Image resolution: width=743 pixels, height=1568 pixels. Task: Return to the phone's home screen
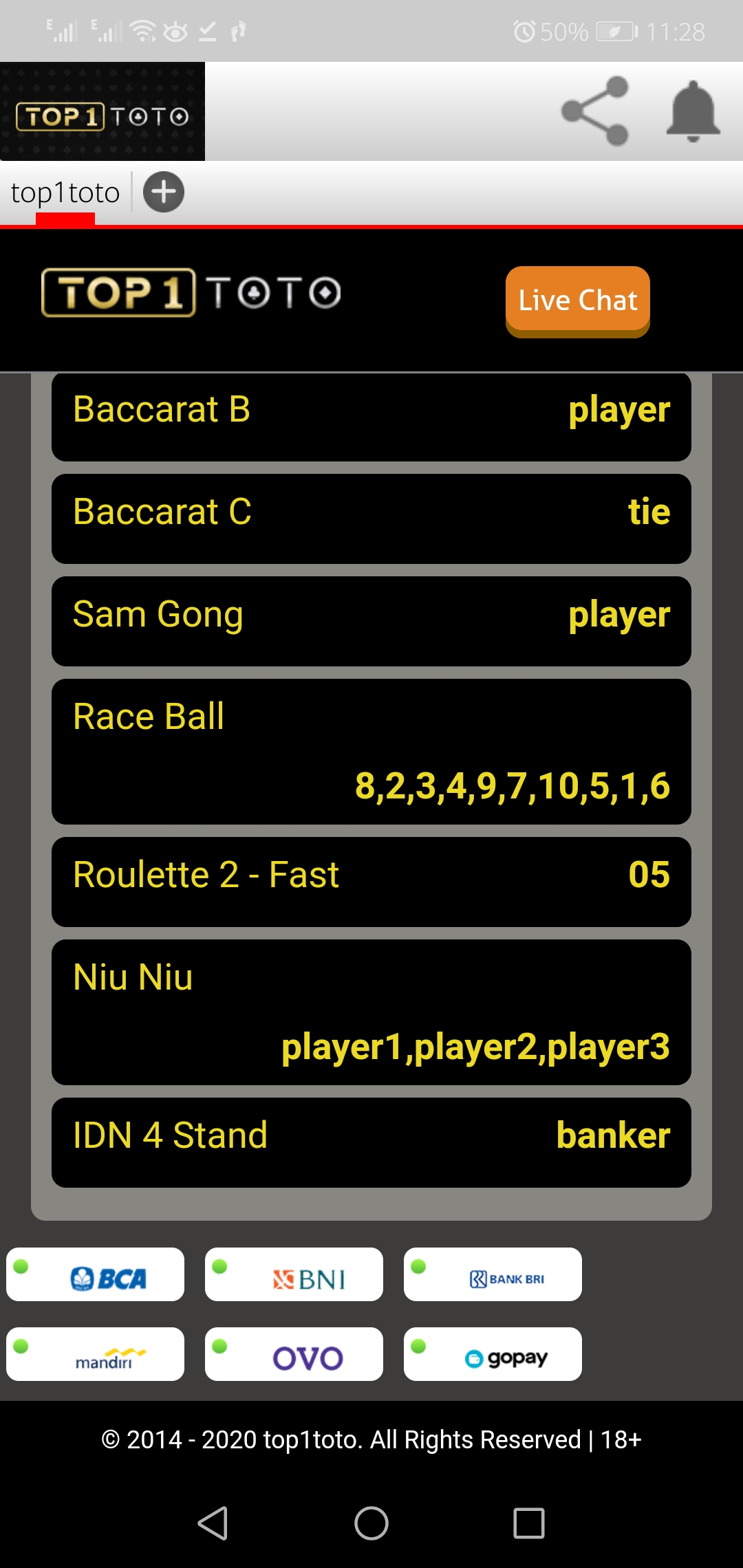coord(371,1523)
